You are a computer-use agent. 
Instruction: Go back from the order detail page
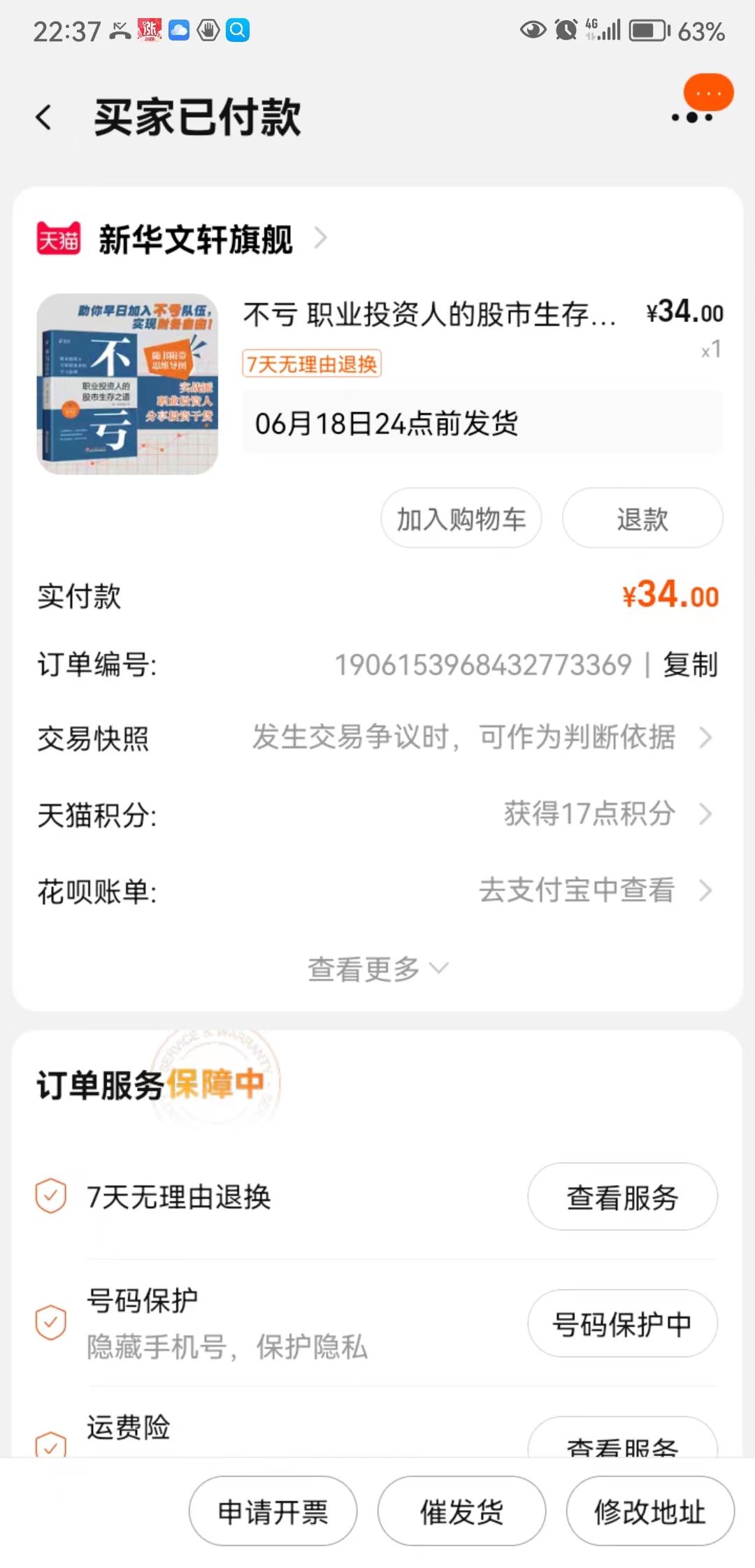(44, 117)
